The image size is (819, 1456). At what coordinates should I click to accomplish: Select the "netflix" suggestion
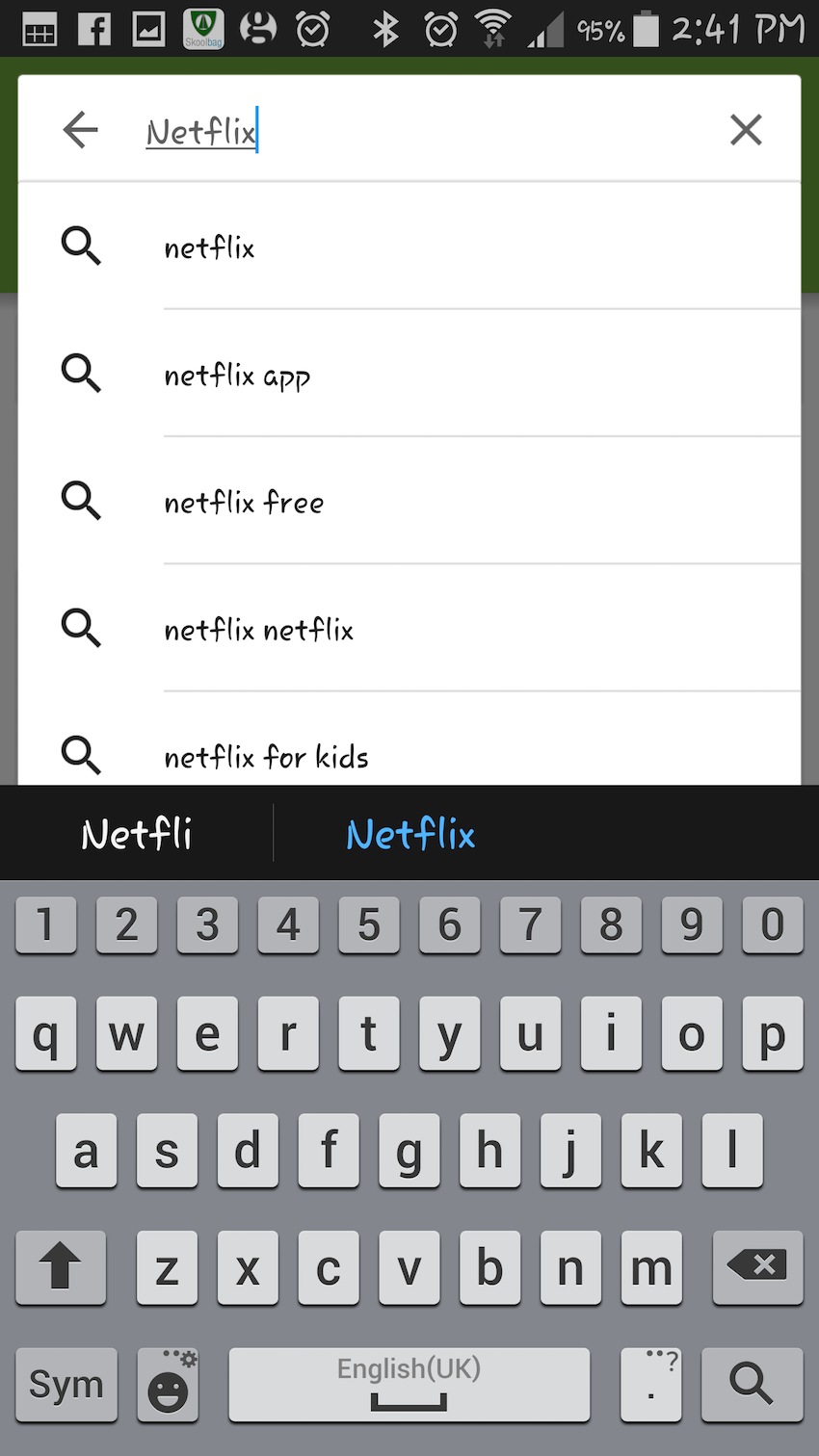(409, 247)
